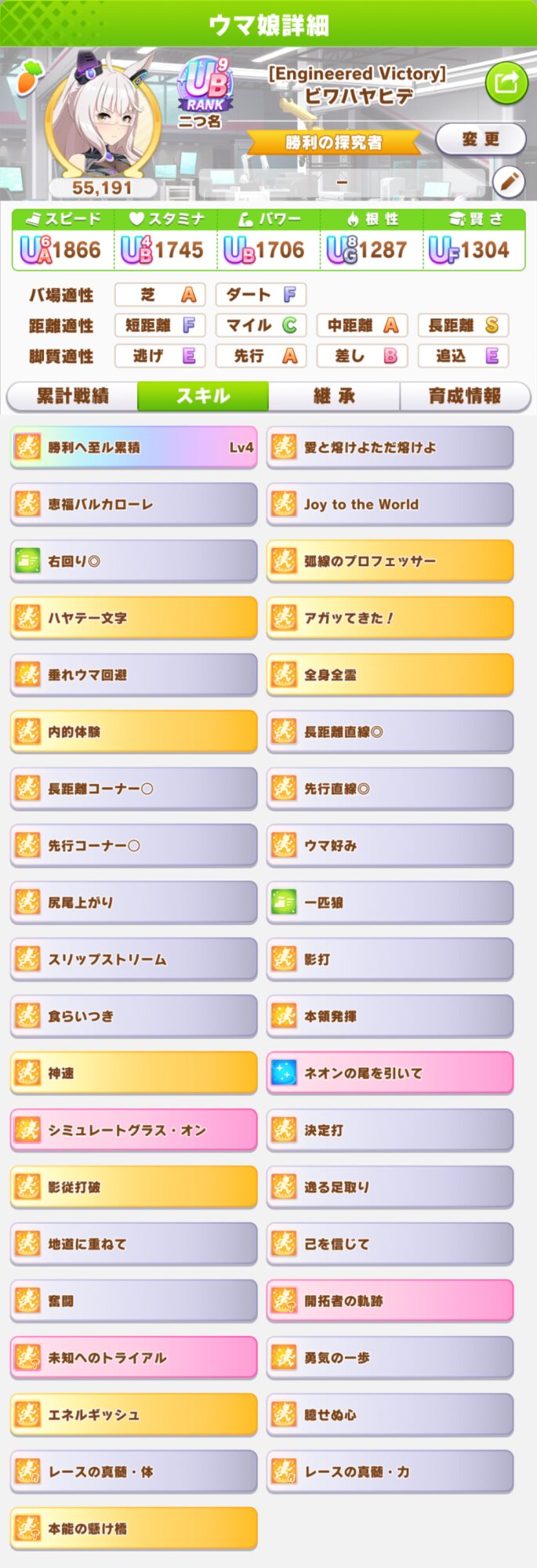This screenshot has height=1568, width=537.
Task: Open skill 勝利へ至ル累積 Lv4
Action: click(134, 448)
